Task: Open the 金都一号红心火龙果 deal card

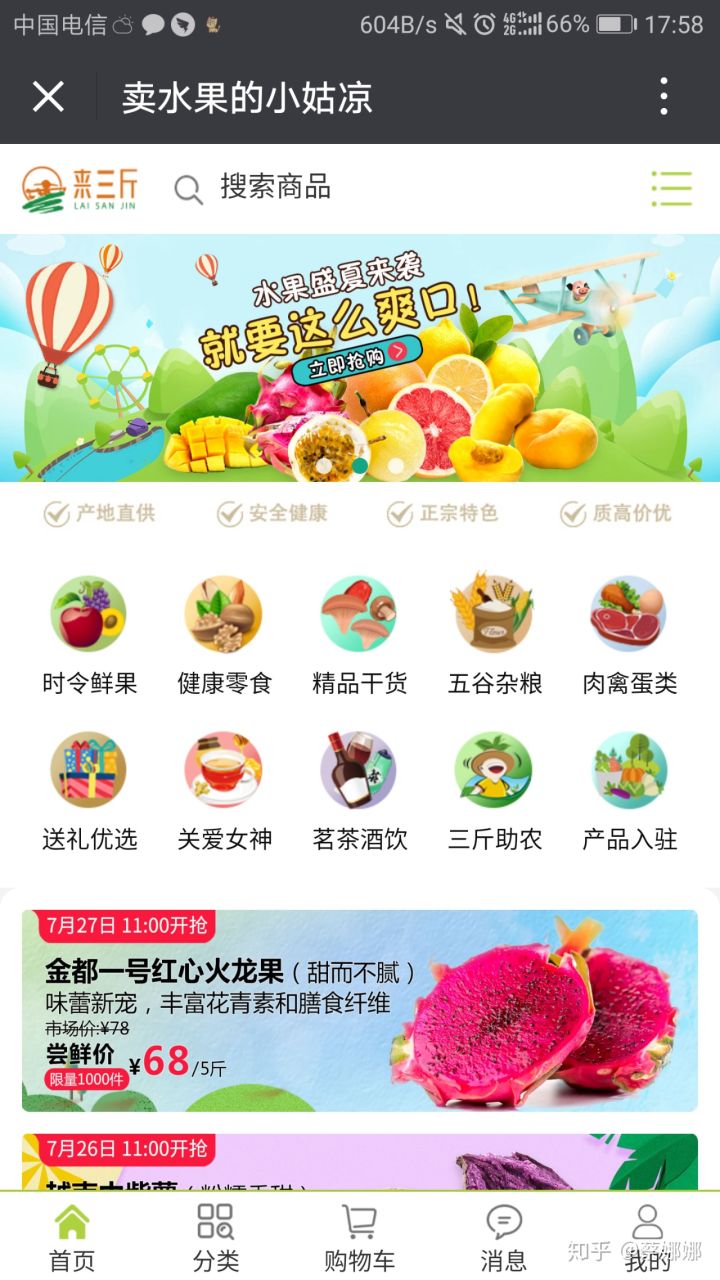Action: [360, 1010]
